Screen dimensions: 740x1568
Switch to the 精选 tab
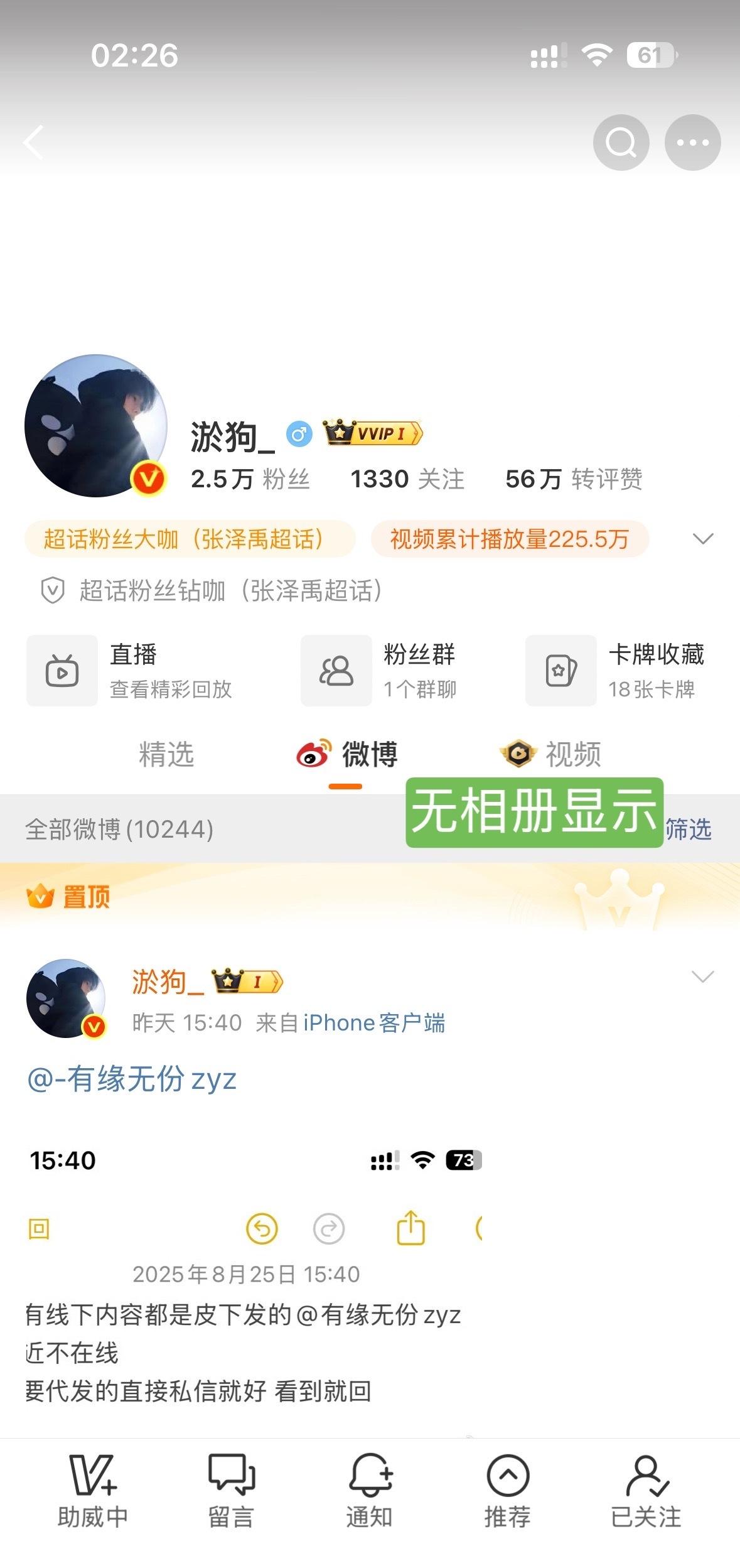166,754
